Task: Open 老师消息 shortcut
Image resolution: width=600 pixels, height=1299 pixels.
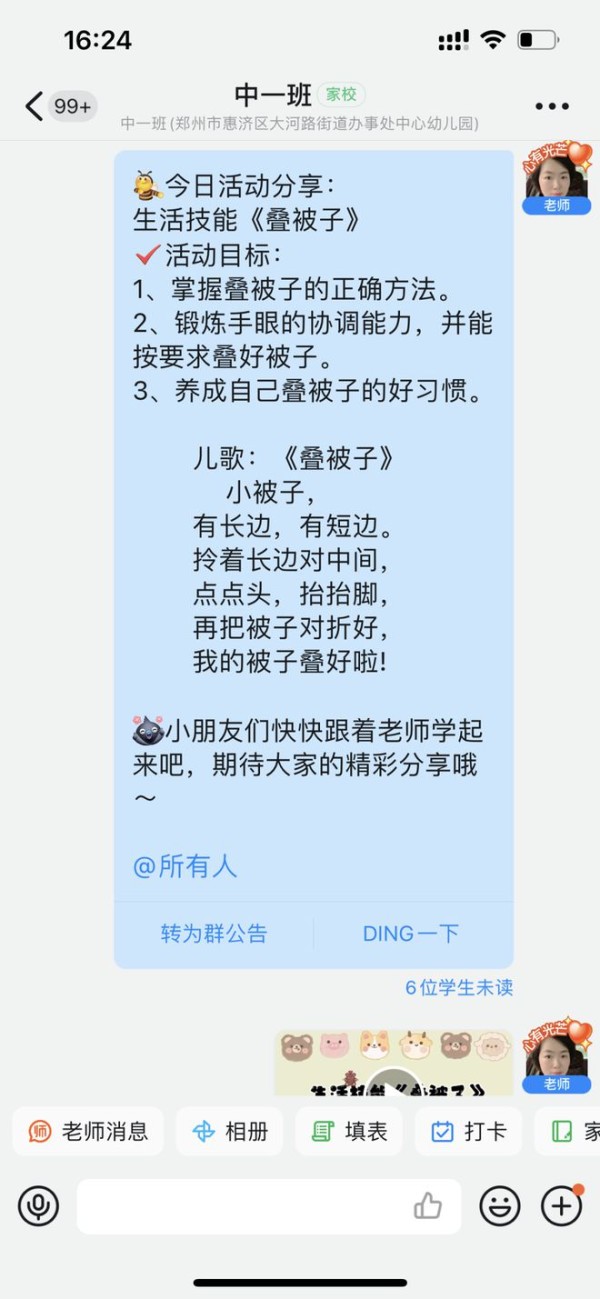Action: 89,1131
